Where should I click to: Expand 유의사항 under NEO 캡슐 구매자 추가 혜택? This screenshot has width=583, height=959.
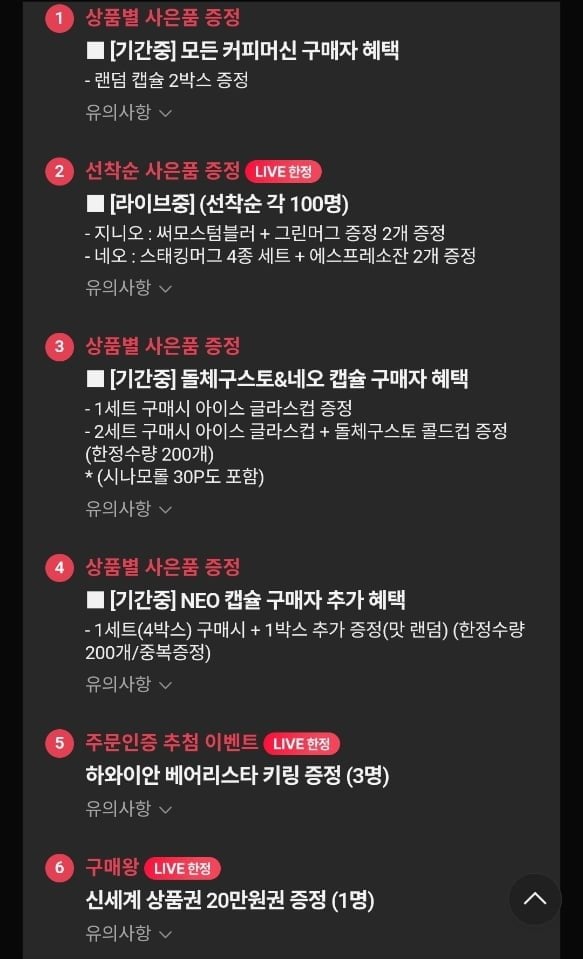pos(128,684)
